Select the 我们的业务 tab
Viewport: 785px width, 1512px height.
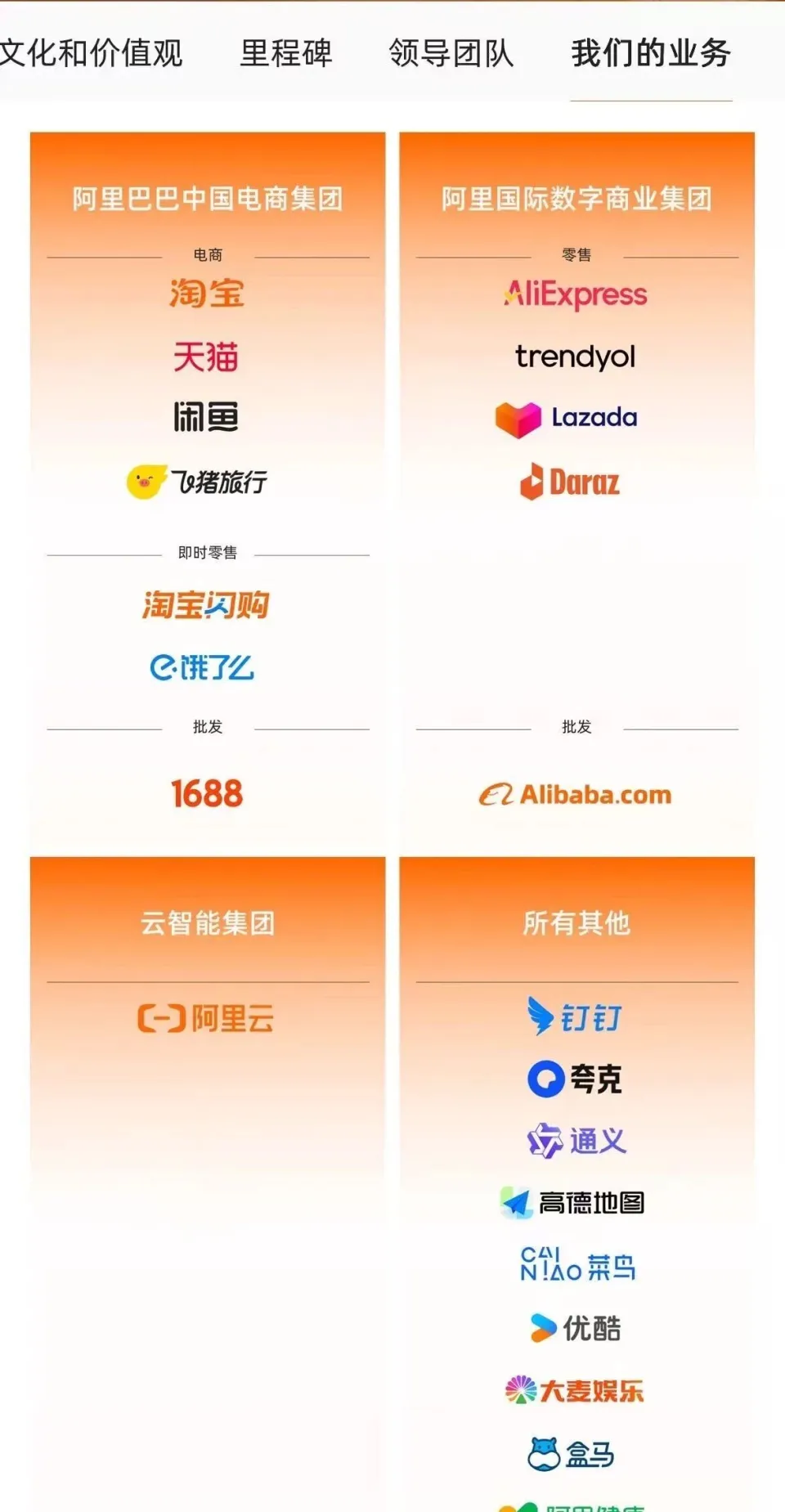coord(651,53)
